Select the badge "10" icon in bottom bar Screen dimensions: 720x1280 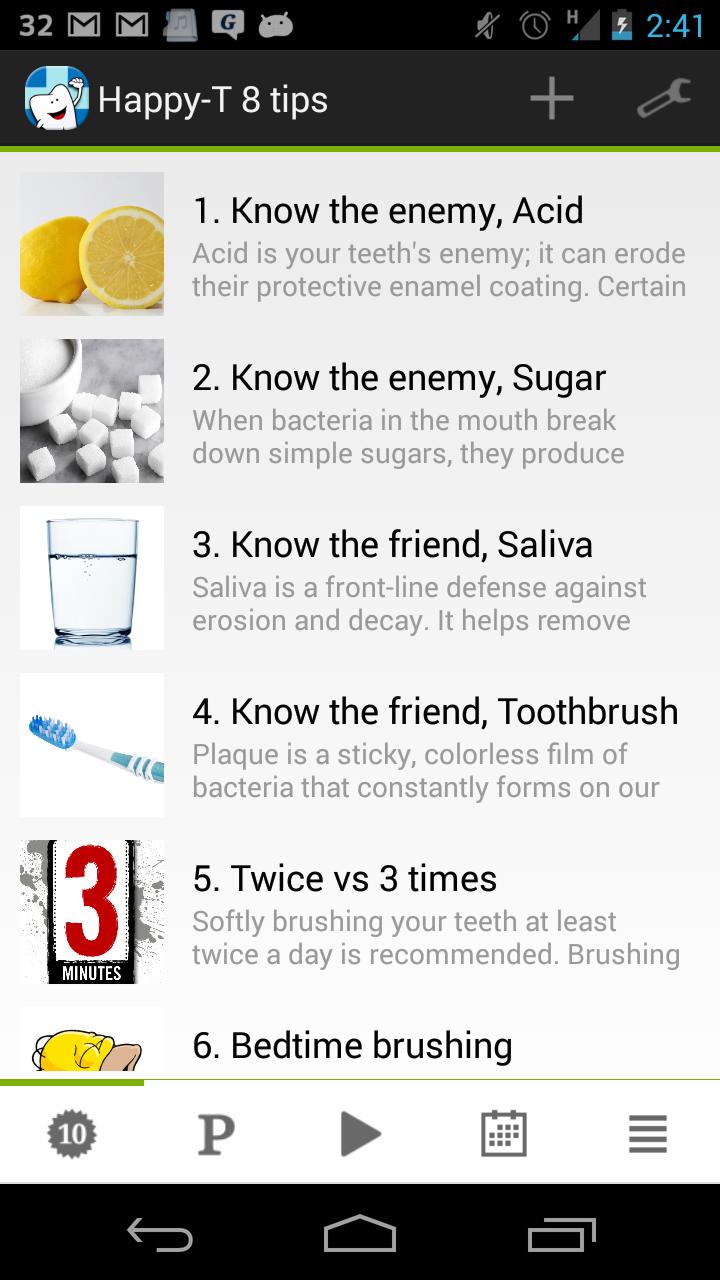[x=72, y=1133]
